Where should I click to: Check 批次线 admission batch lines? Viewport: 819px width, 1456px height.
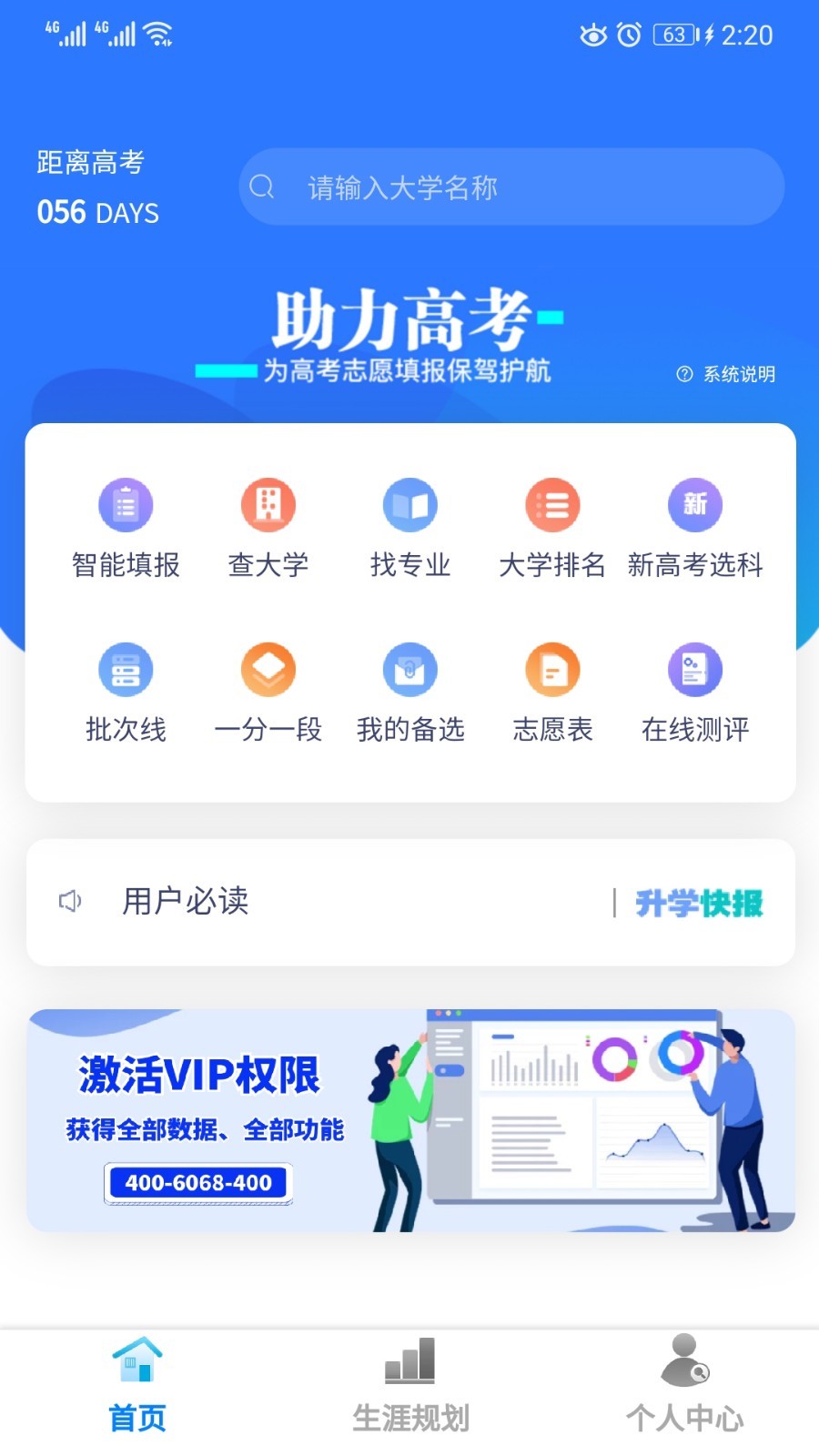126,692
